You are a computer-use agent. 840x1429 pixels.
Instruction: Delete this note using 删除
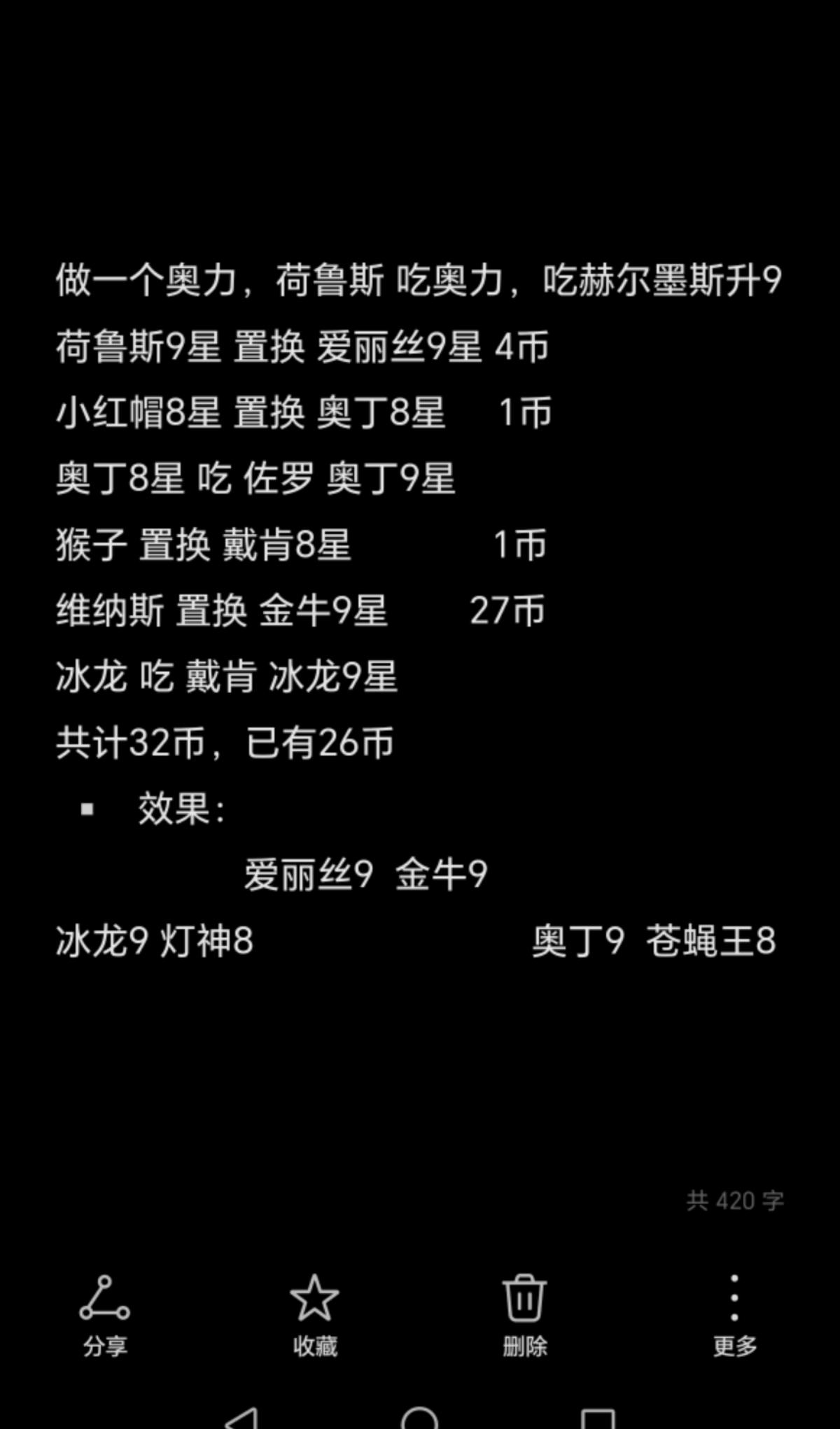[x=524, y=1313]
